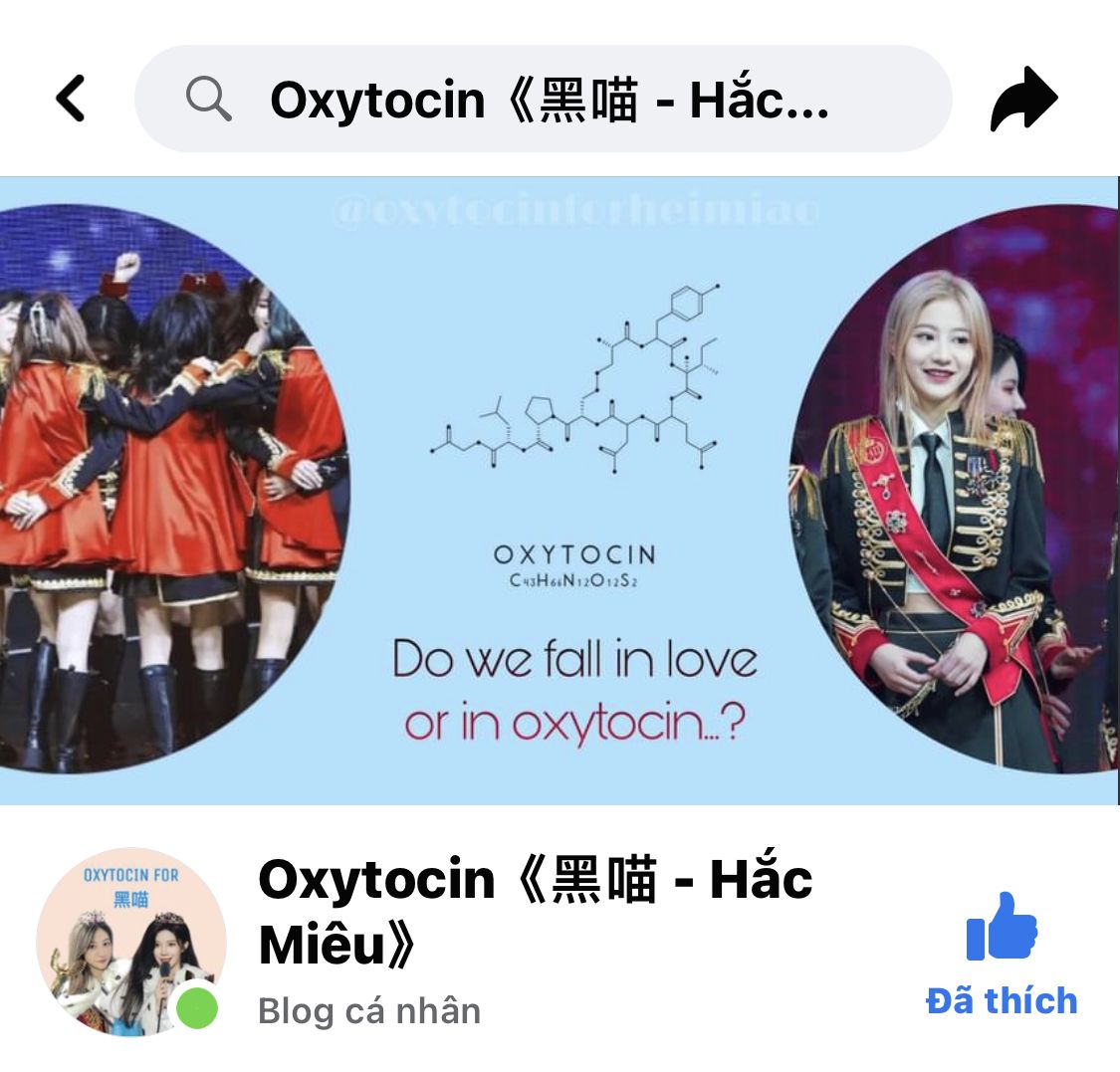Share this page with the arrow icon
Viewport: 1120px width, 1072px height.
pyautogui.click(x=1023, y=99)
